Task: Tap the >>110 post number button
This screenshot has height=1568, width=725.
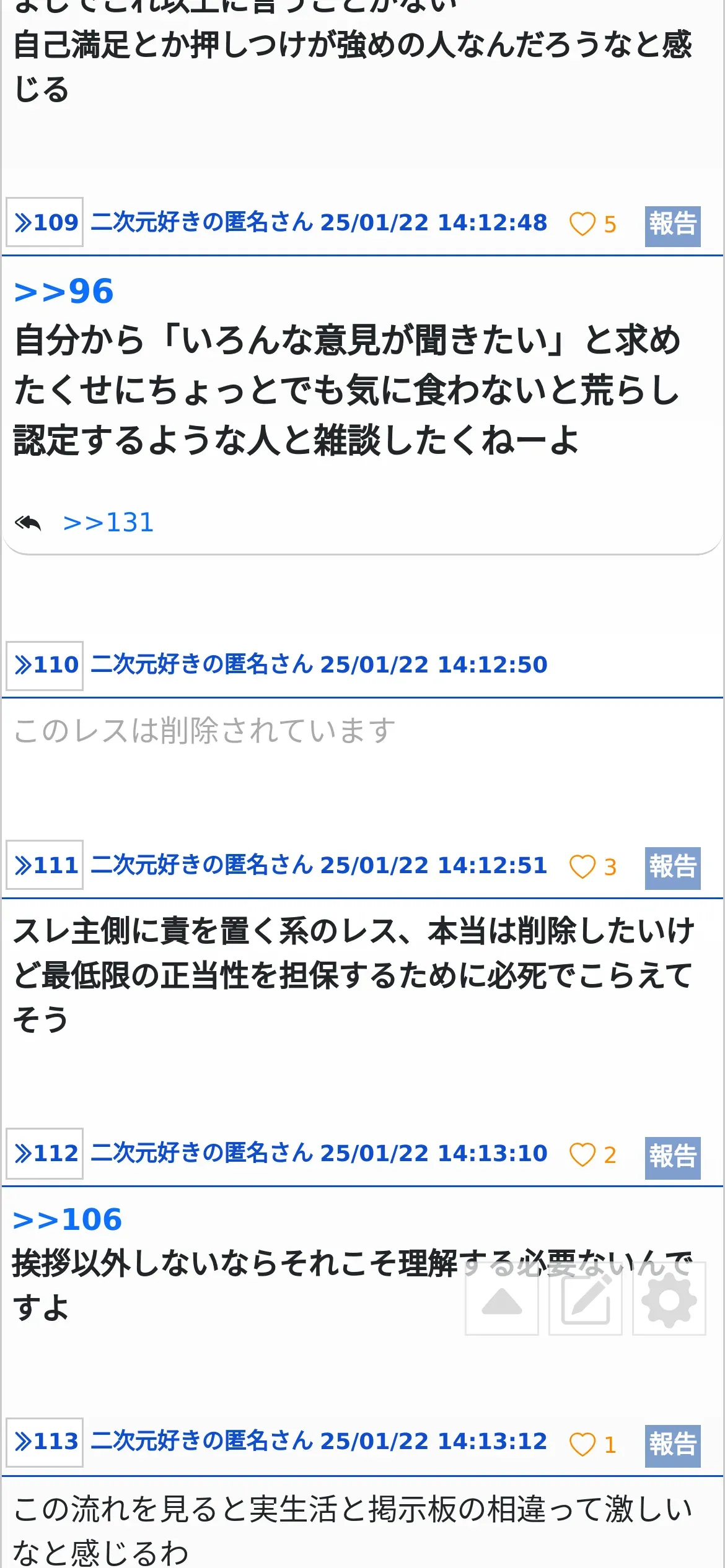Action: 45,666
